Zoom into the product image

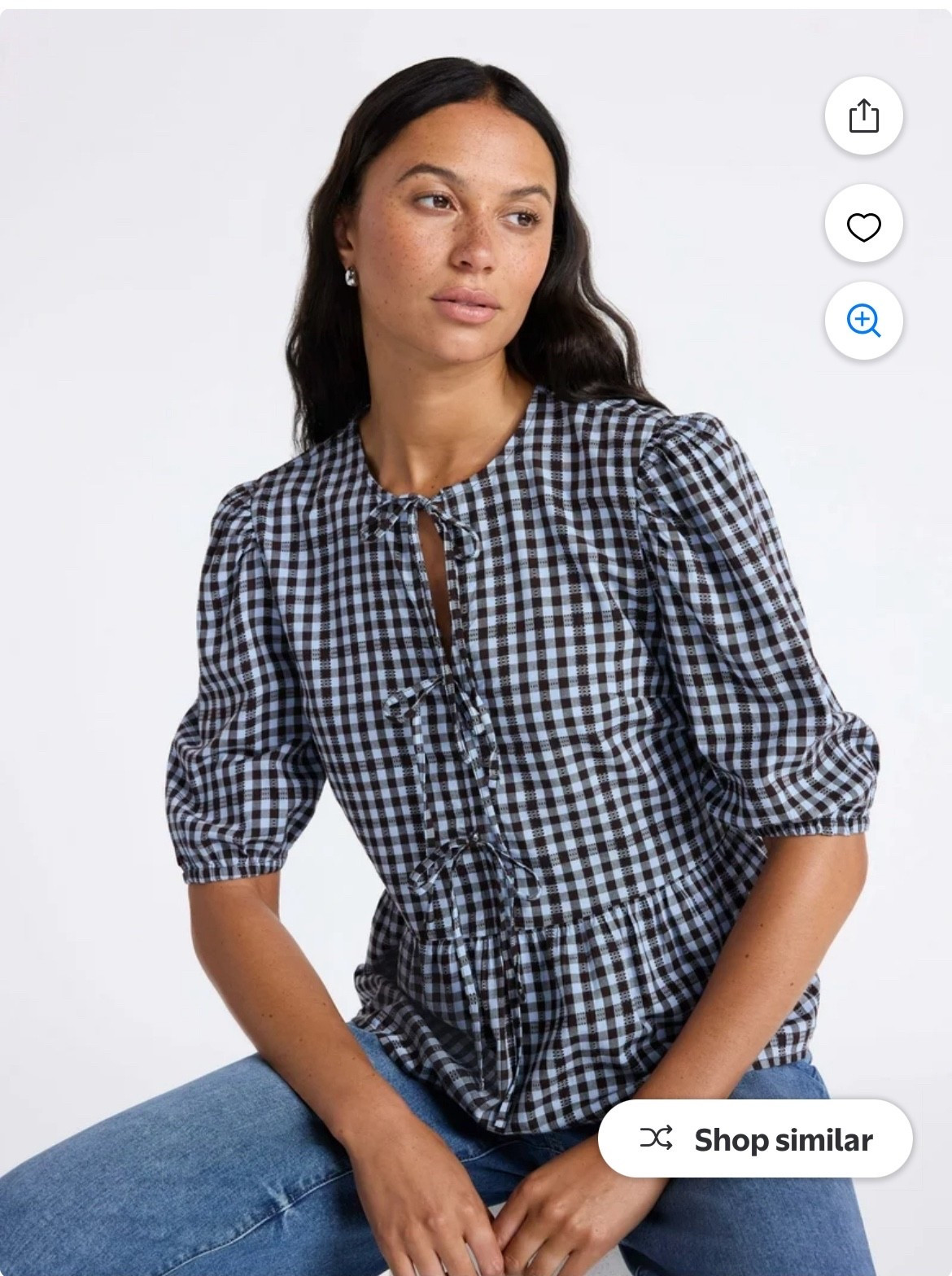click(863, 319)
